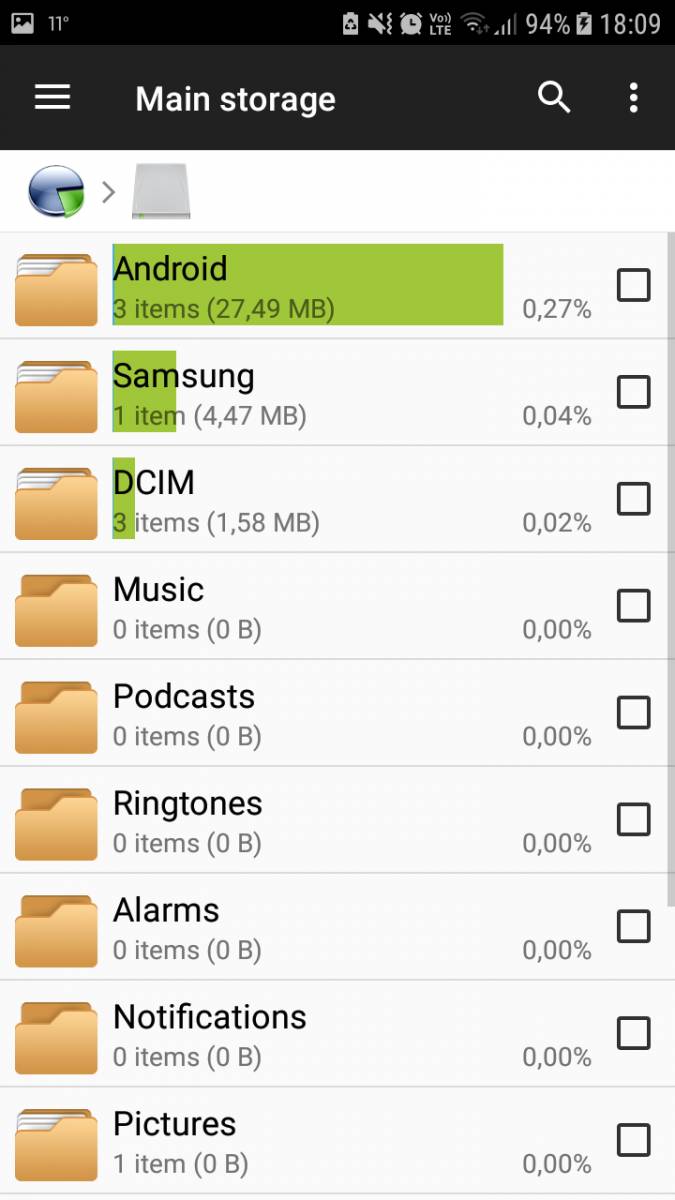The width and height of the screenshot is (675, 1200).
Task: Check the Pictures folder checkbox
Action: (x=634, y=1141)
